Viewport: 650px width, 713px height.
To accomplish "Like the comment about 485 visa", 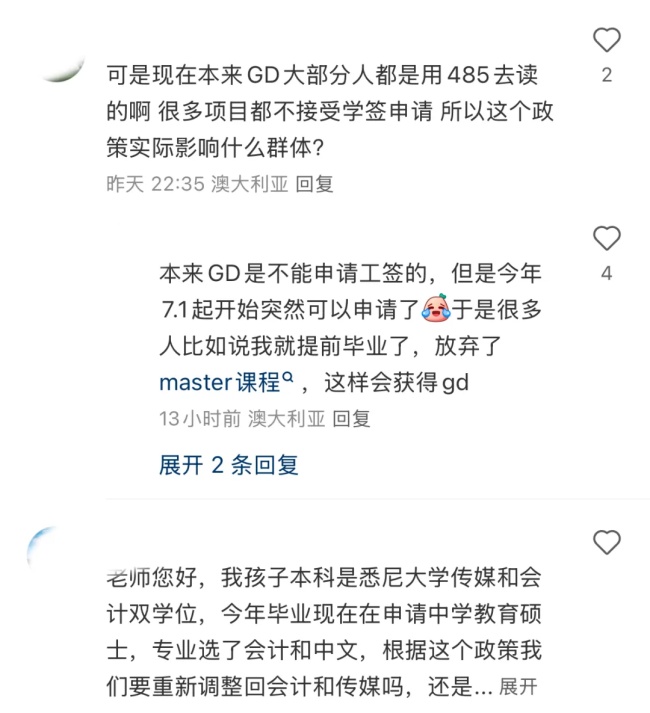I will click(607, 40).
